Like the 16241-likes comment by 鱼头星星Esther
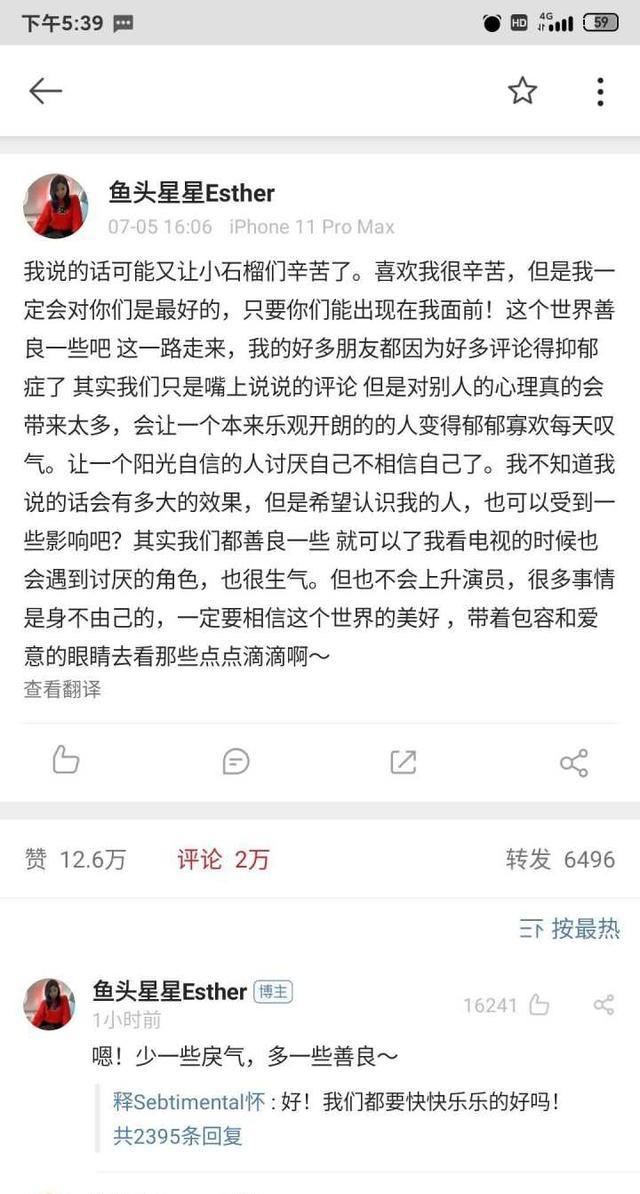Screen dimensions: 640x1194 pyautogui.click(x=539, y=1005)
